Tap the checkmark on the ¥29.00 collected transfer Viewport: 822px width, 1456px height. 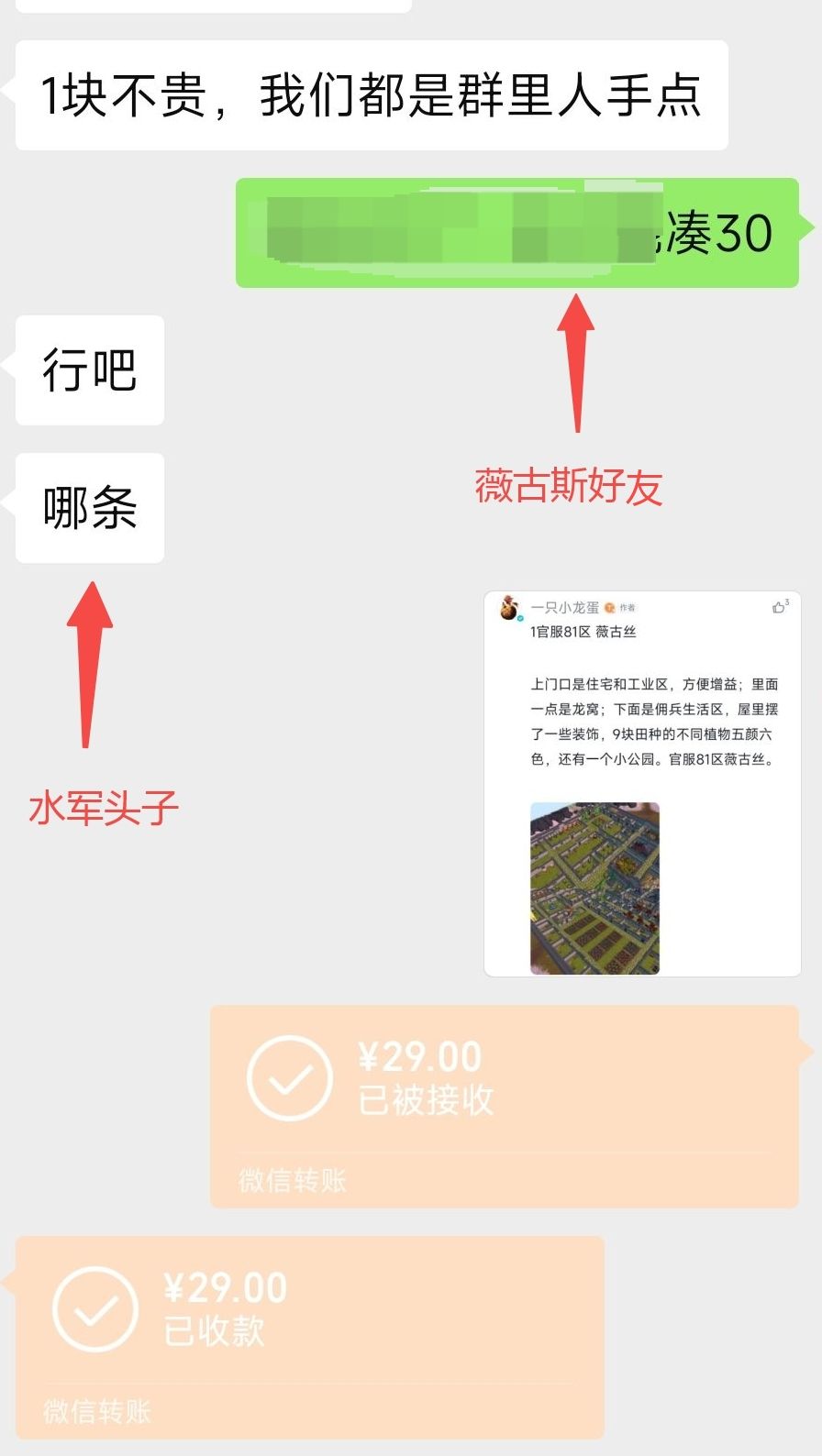point(92,1307)
